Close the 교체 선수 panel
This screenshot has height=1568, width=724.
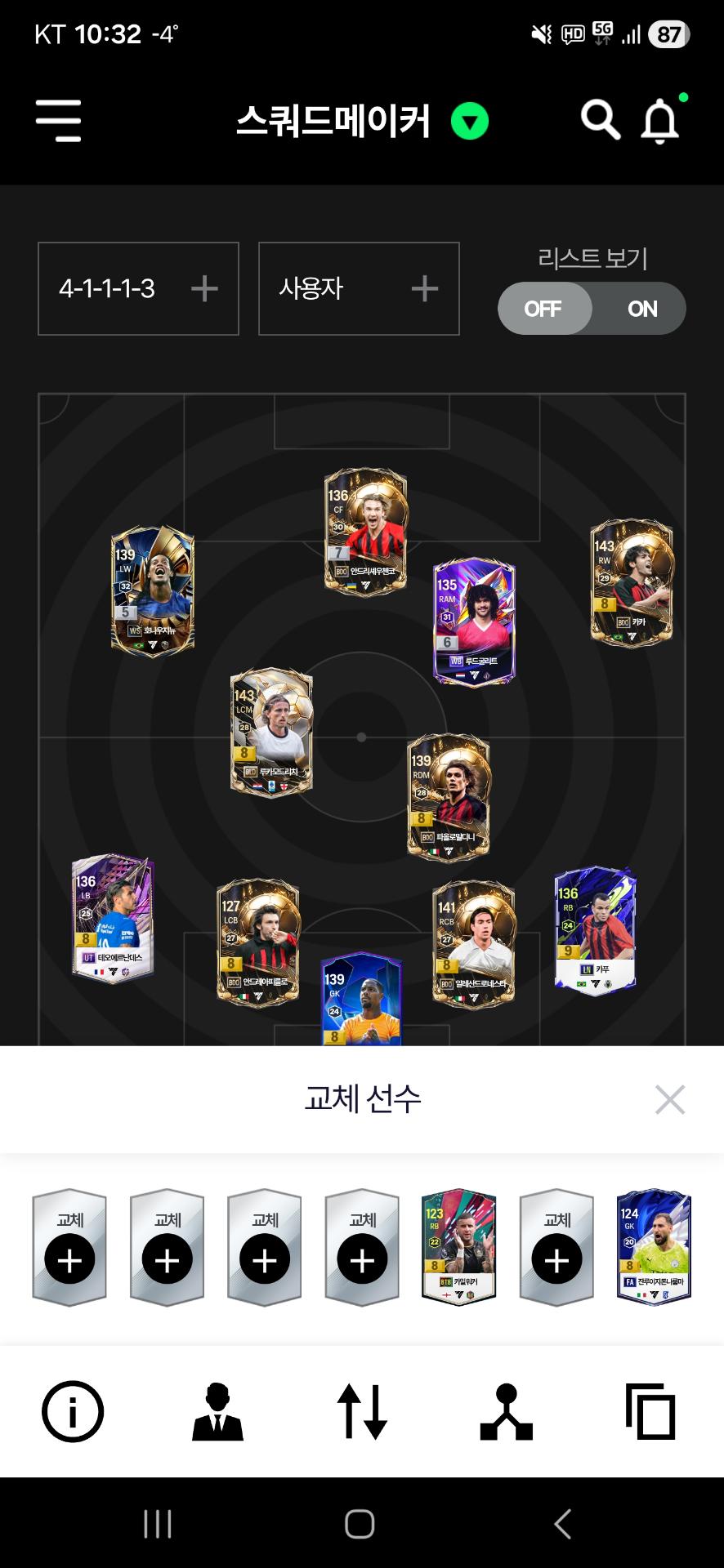click(669, 1100)
